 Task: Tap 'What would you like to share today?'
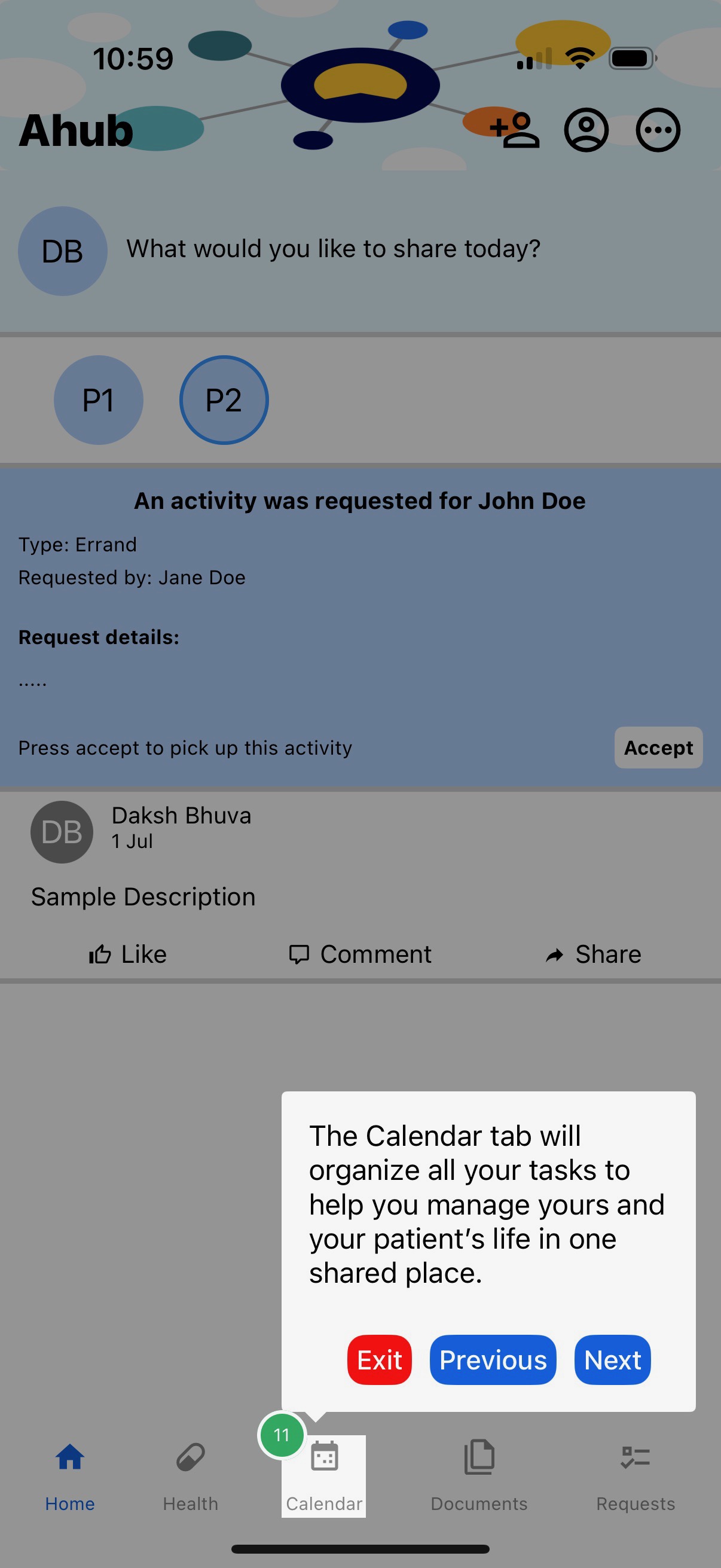[334, 249]
